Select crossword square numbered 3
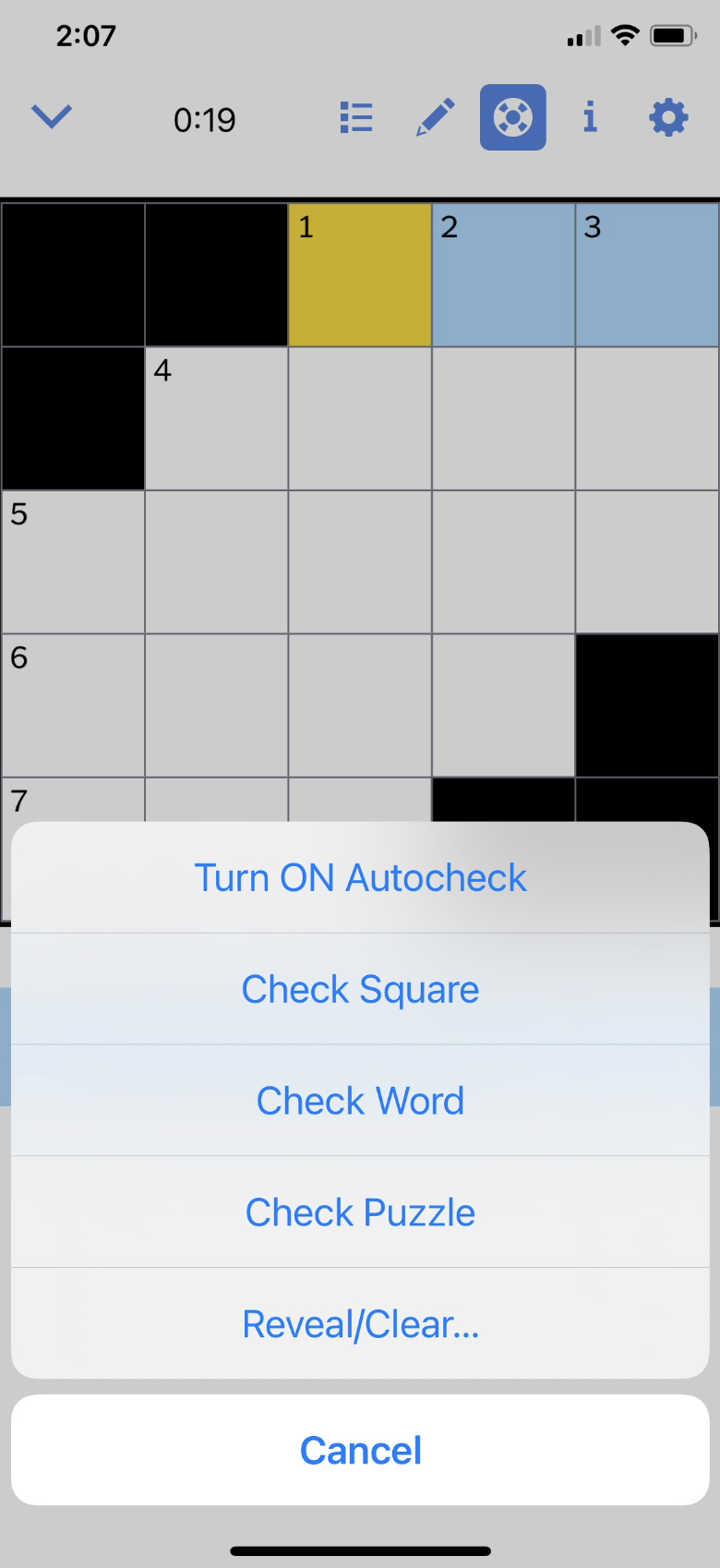This screenshot has height=1568, width=720. coord(646,275)
